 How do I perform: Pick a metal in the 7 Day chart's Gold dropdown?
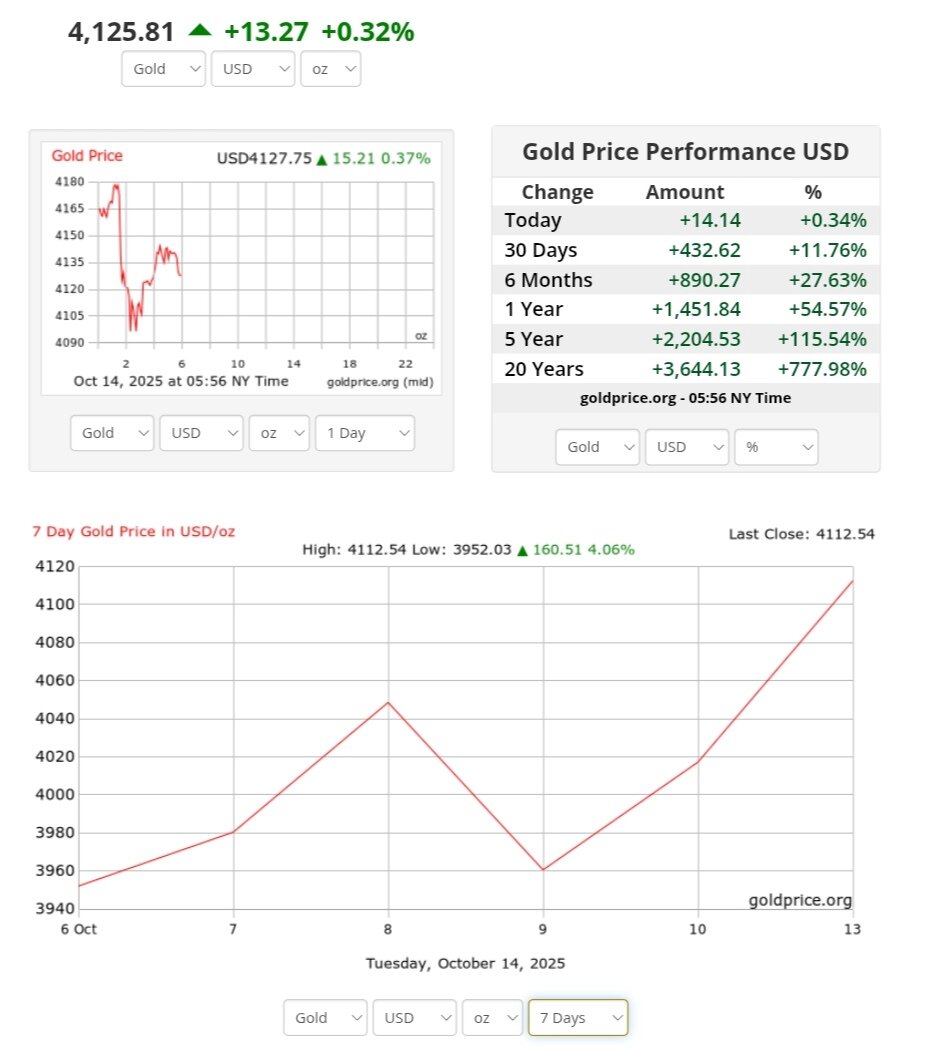click(325, 1018)
